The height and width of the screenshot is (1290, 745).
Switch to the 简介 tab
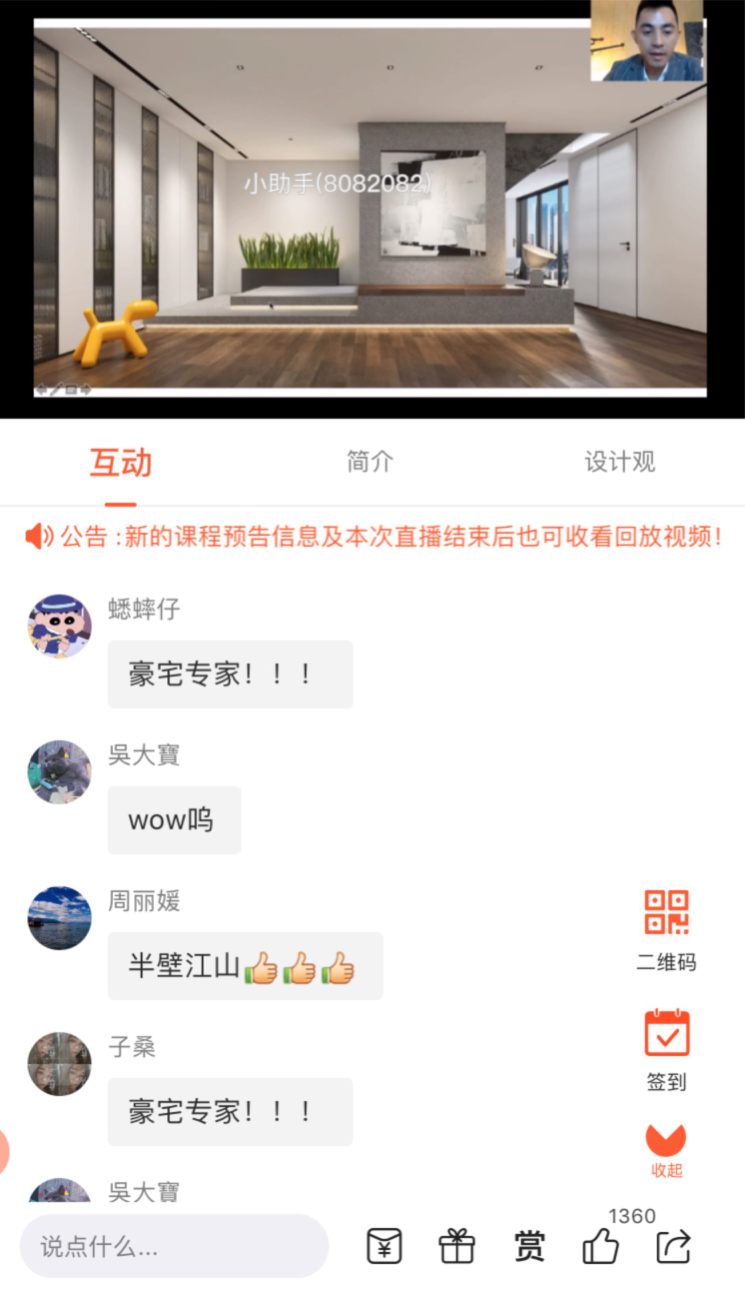click(x=370, y=462)
